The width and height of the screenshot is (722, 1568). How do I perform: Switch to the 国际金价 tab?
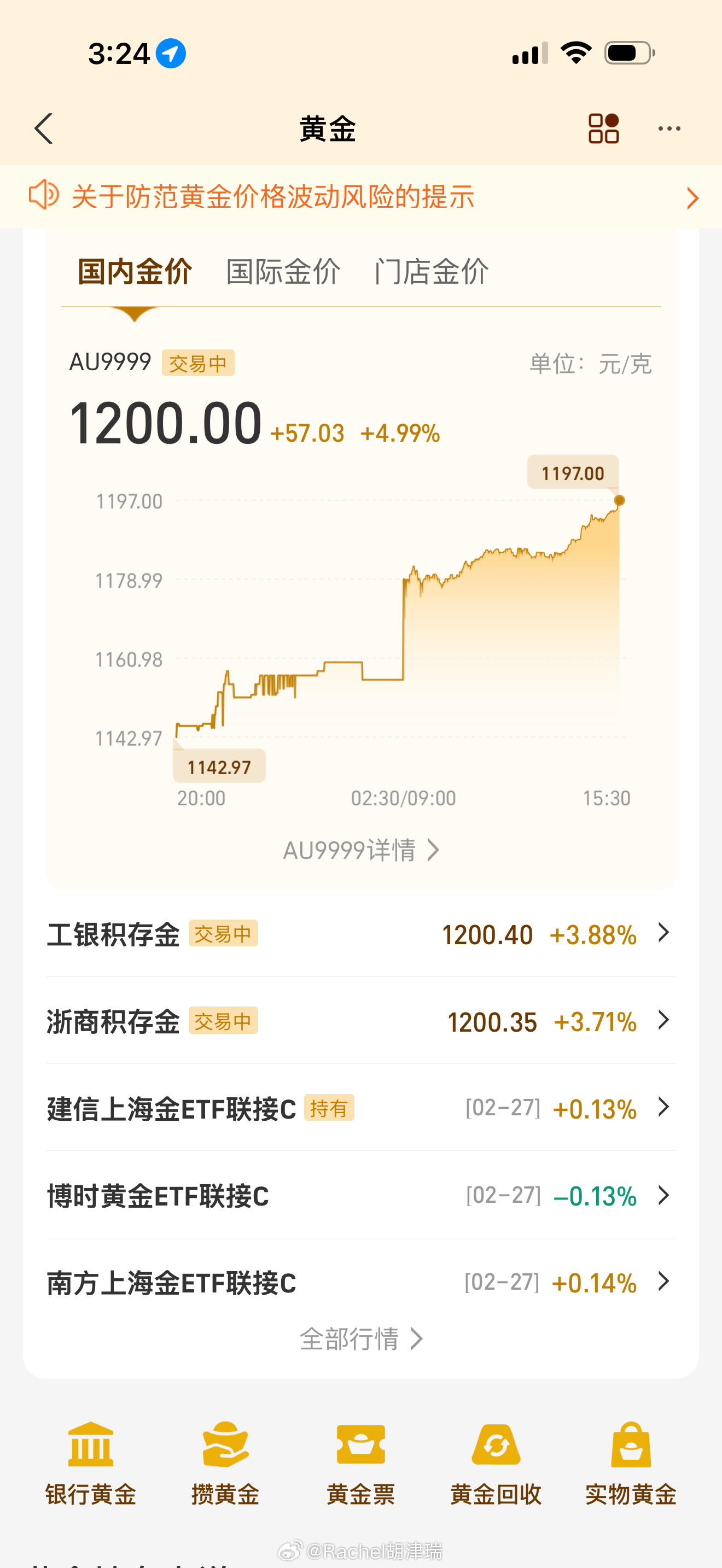[283, 272]
